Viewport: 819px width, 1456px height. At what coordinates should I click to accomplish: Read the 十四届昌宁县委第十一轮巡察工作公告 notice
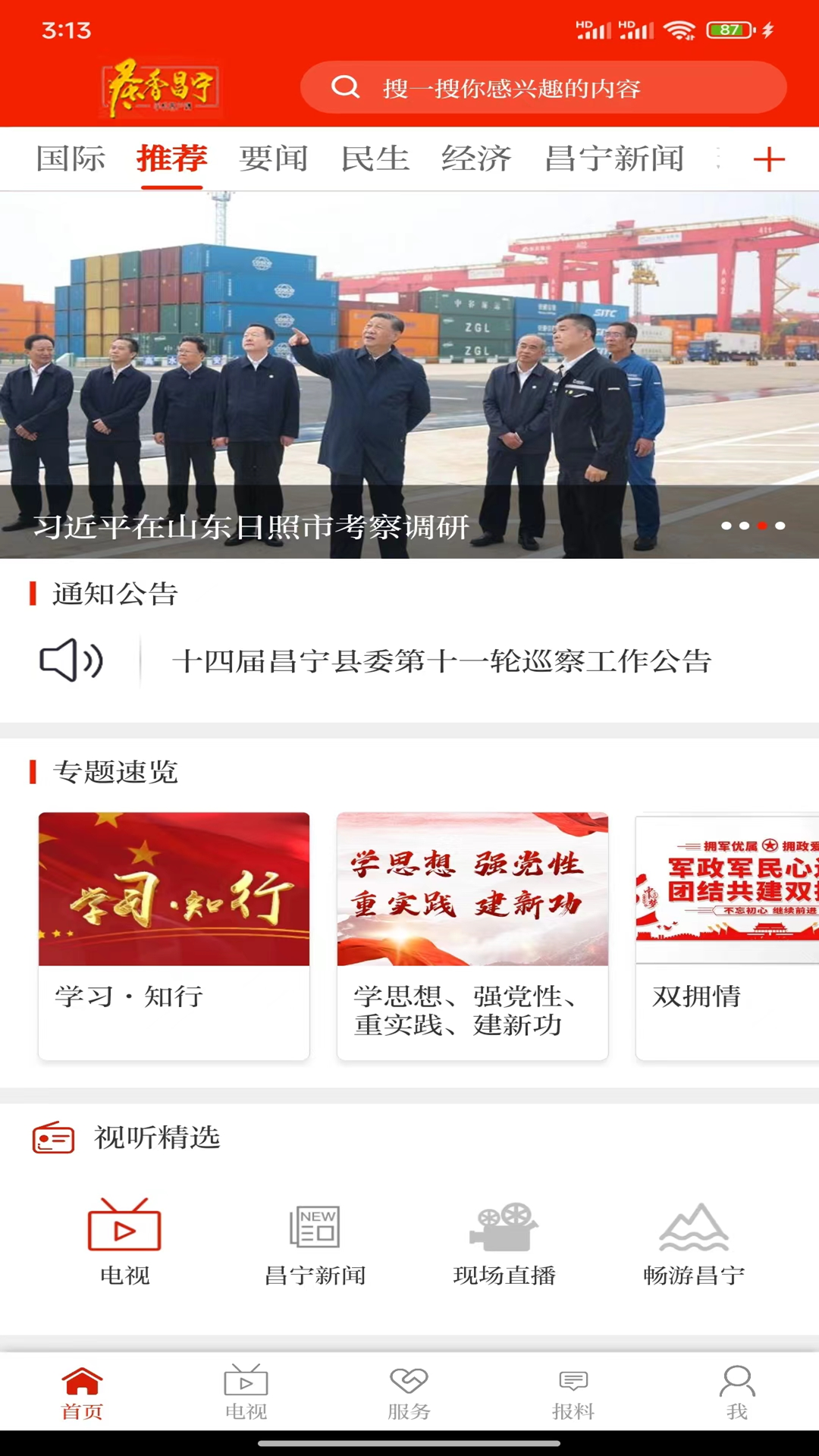(x=441, y=661)
